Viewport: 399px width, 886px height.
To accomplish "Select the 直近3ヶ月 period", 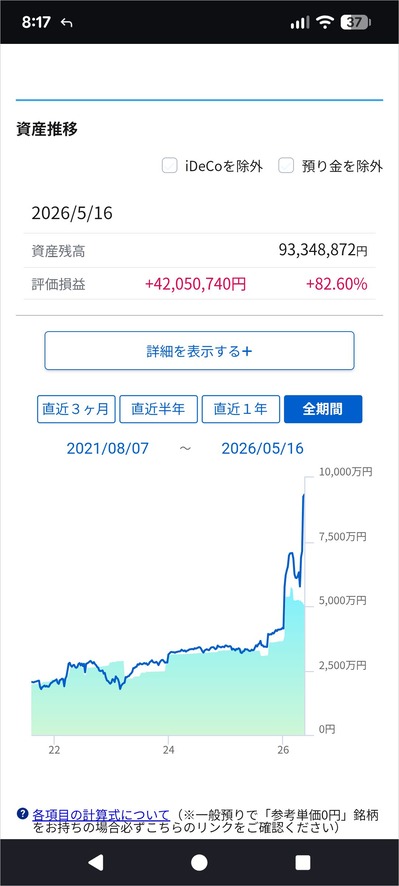I will 76,409.
